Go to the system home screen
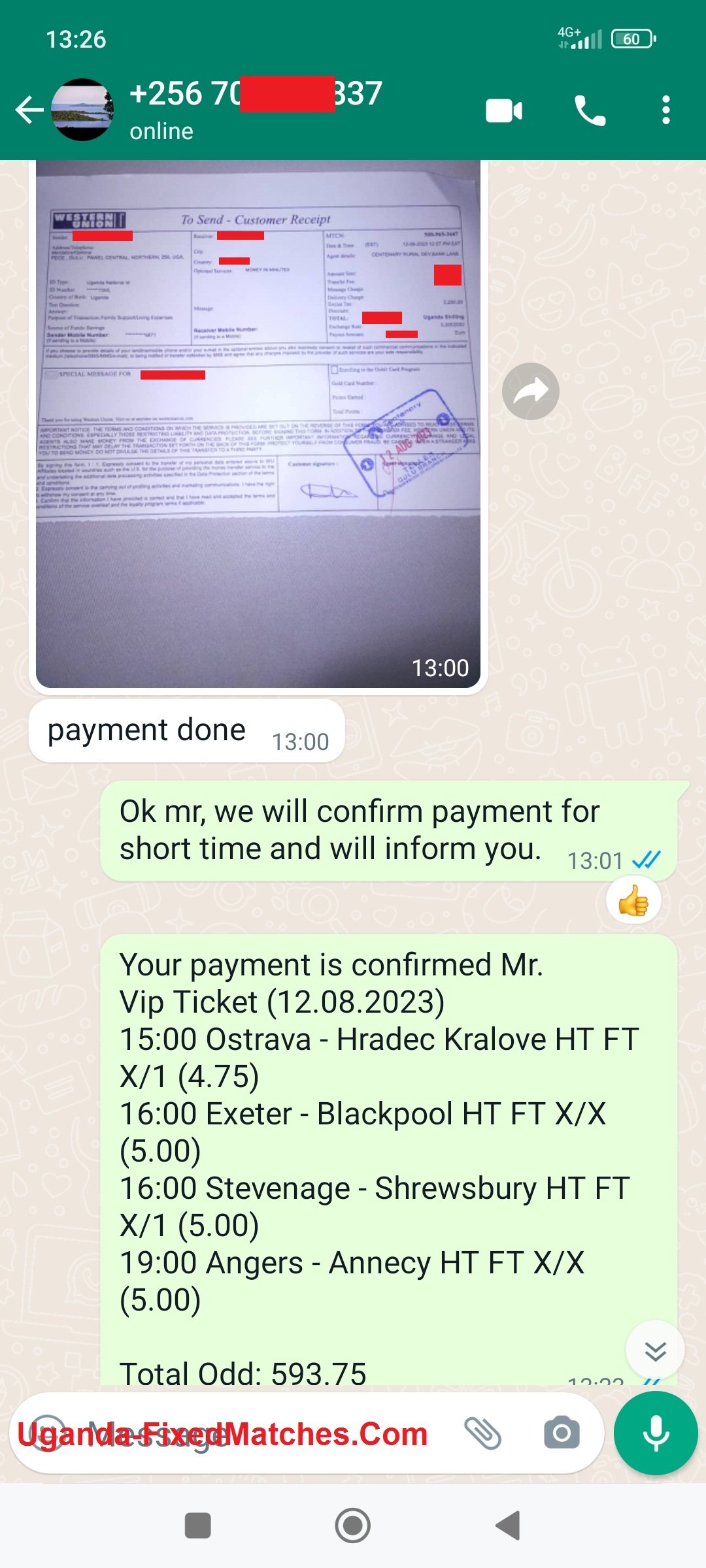Screen dimensions: 706x1568 [x=353, y=1526]
